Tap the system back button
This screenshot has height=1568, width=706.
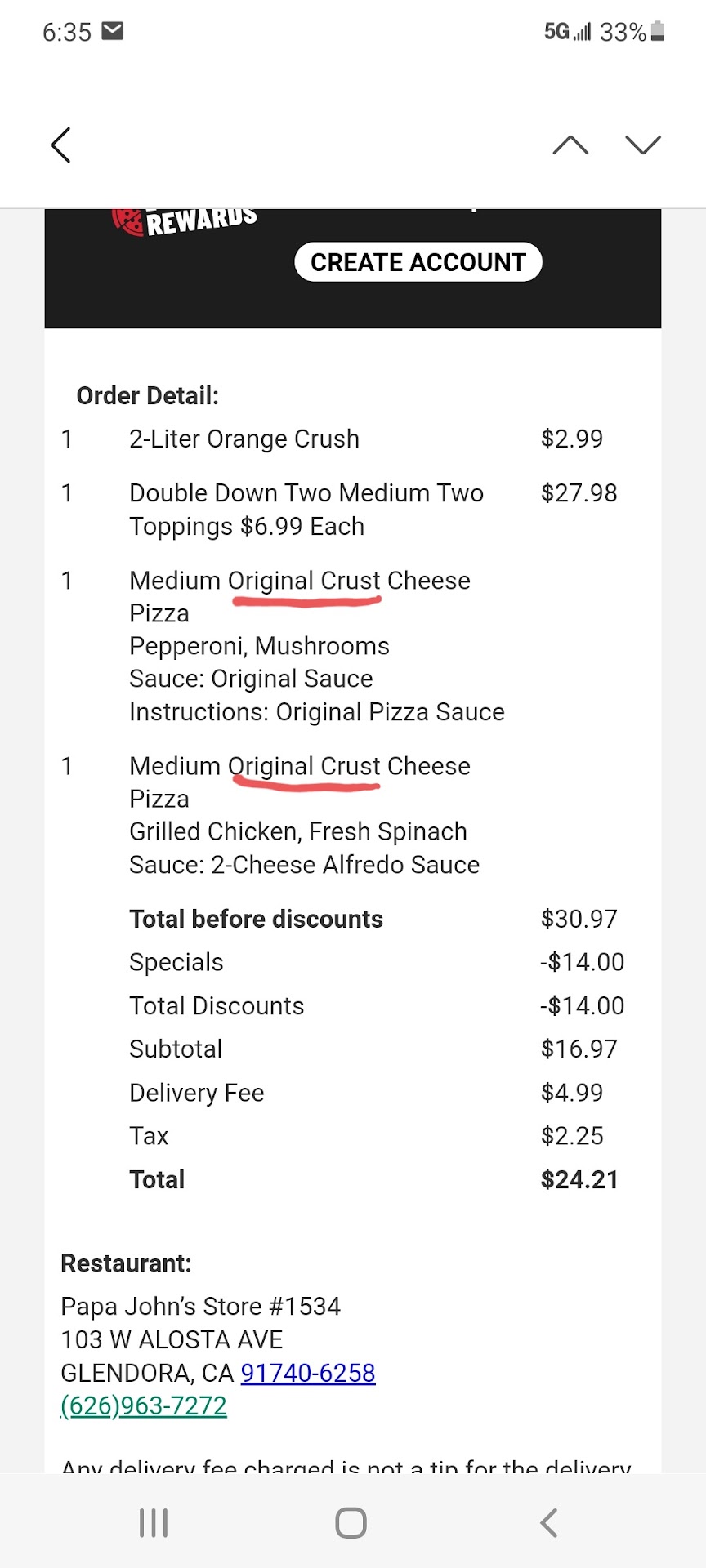point(549,1523)
